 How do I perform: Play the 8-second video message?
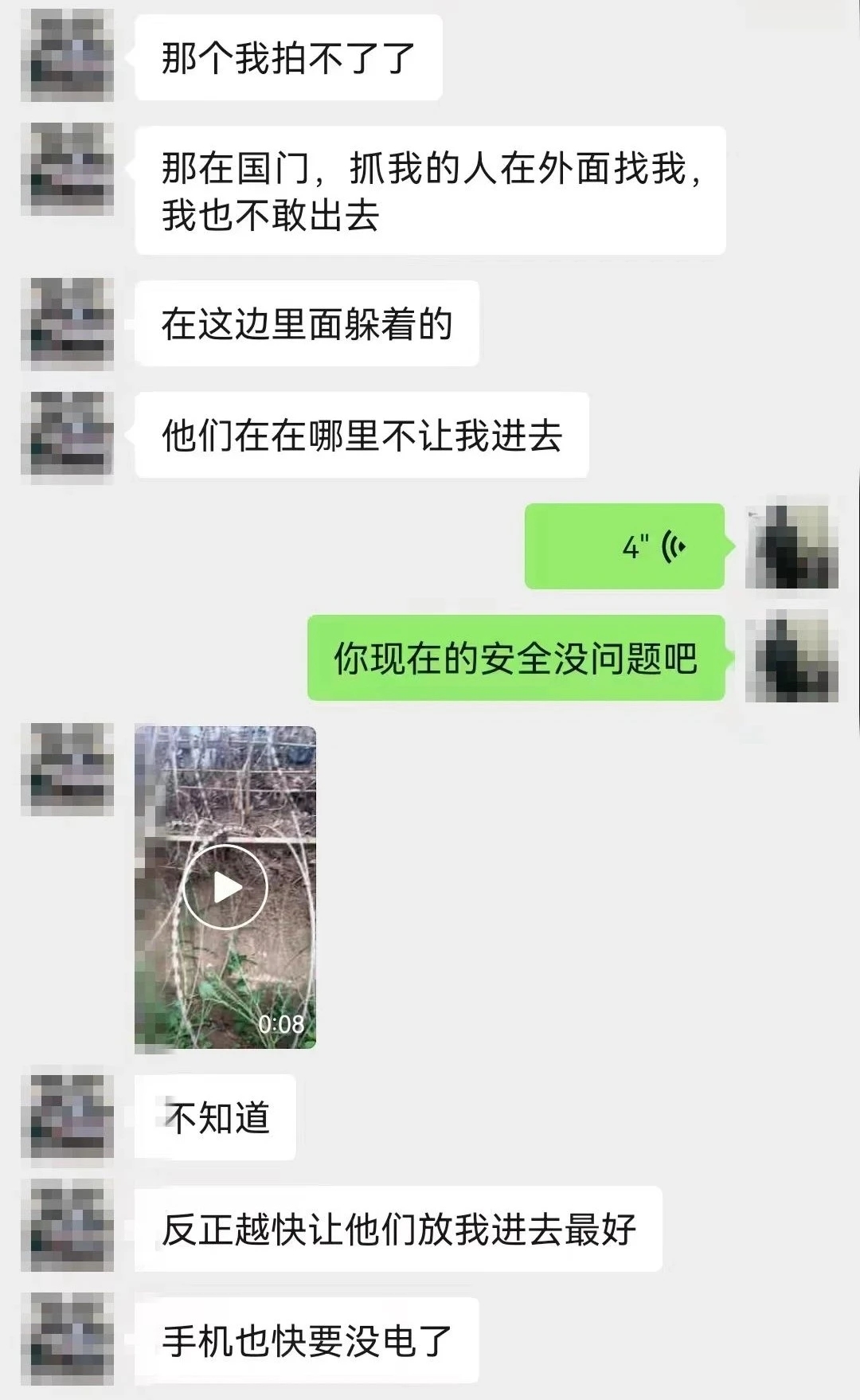pyautogui.click(x=225, y=887)
